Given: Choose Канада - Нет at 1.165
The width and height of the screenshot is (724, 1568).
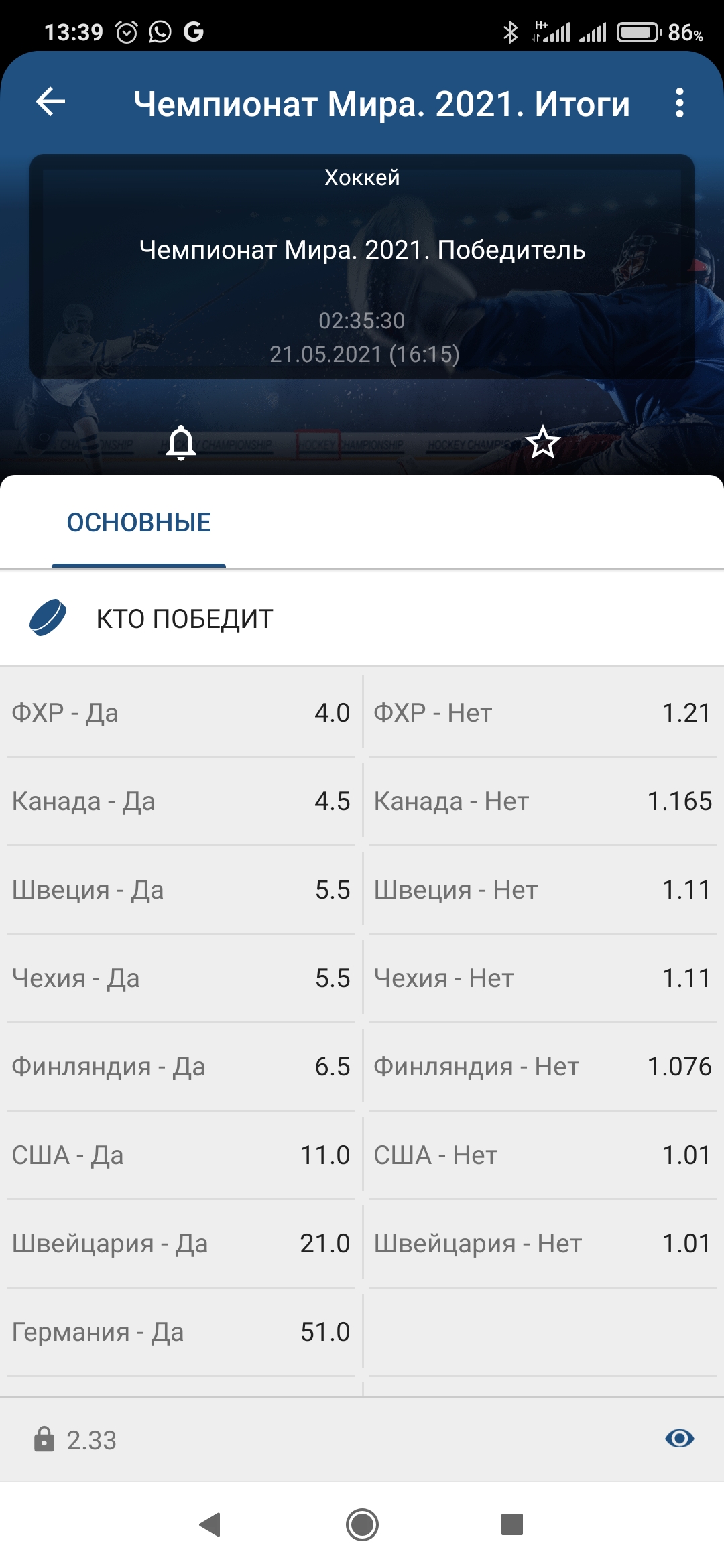Looking at the screenshot, I should pyautogui.click(x=542, y=801).
